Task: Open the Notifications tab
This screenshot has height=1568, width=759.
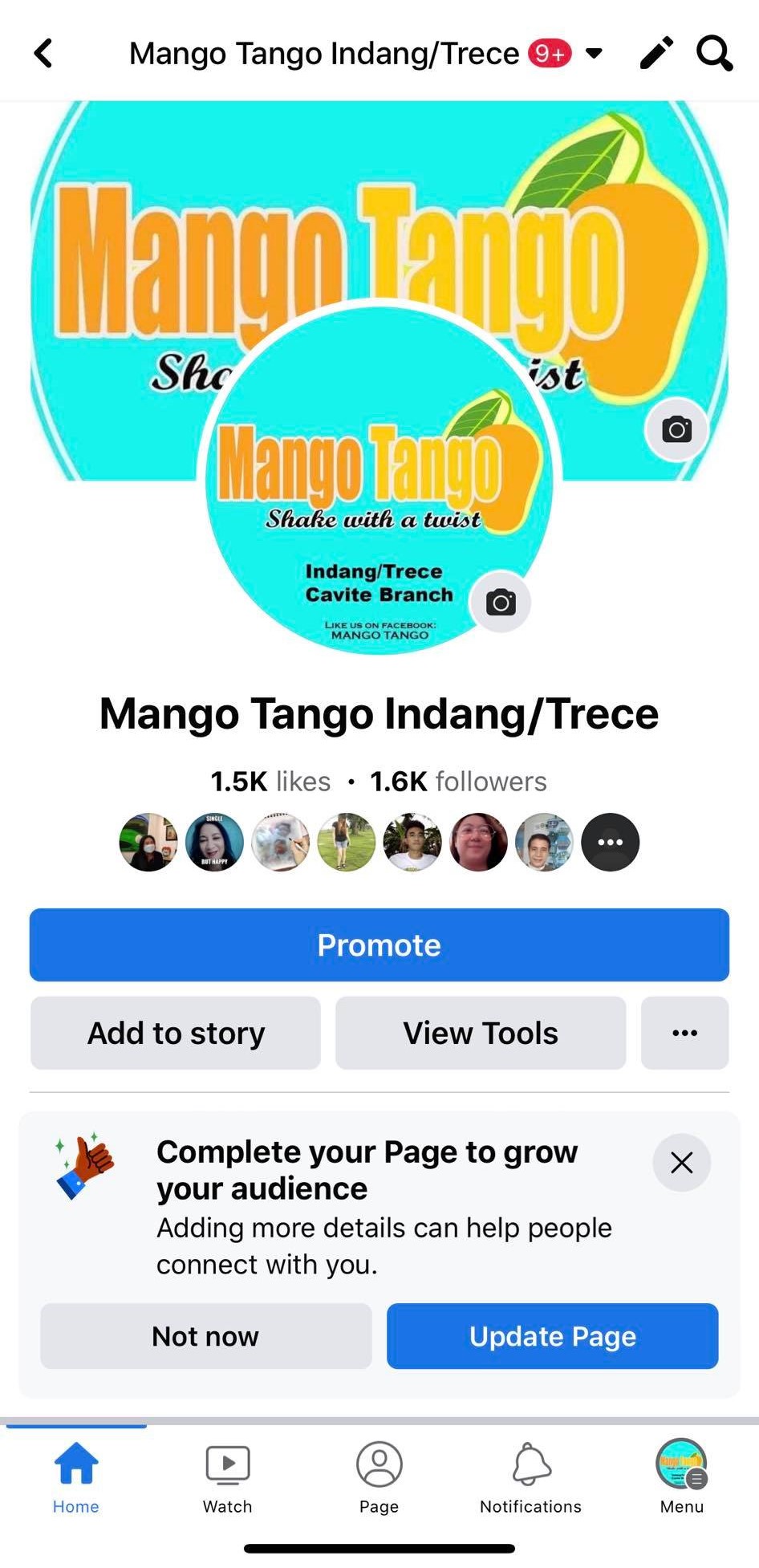Action: pos(530,1477)
